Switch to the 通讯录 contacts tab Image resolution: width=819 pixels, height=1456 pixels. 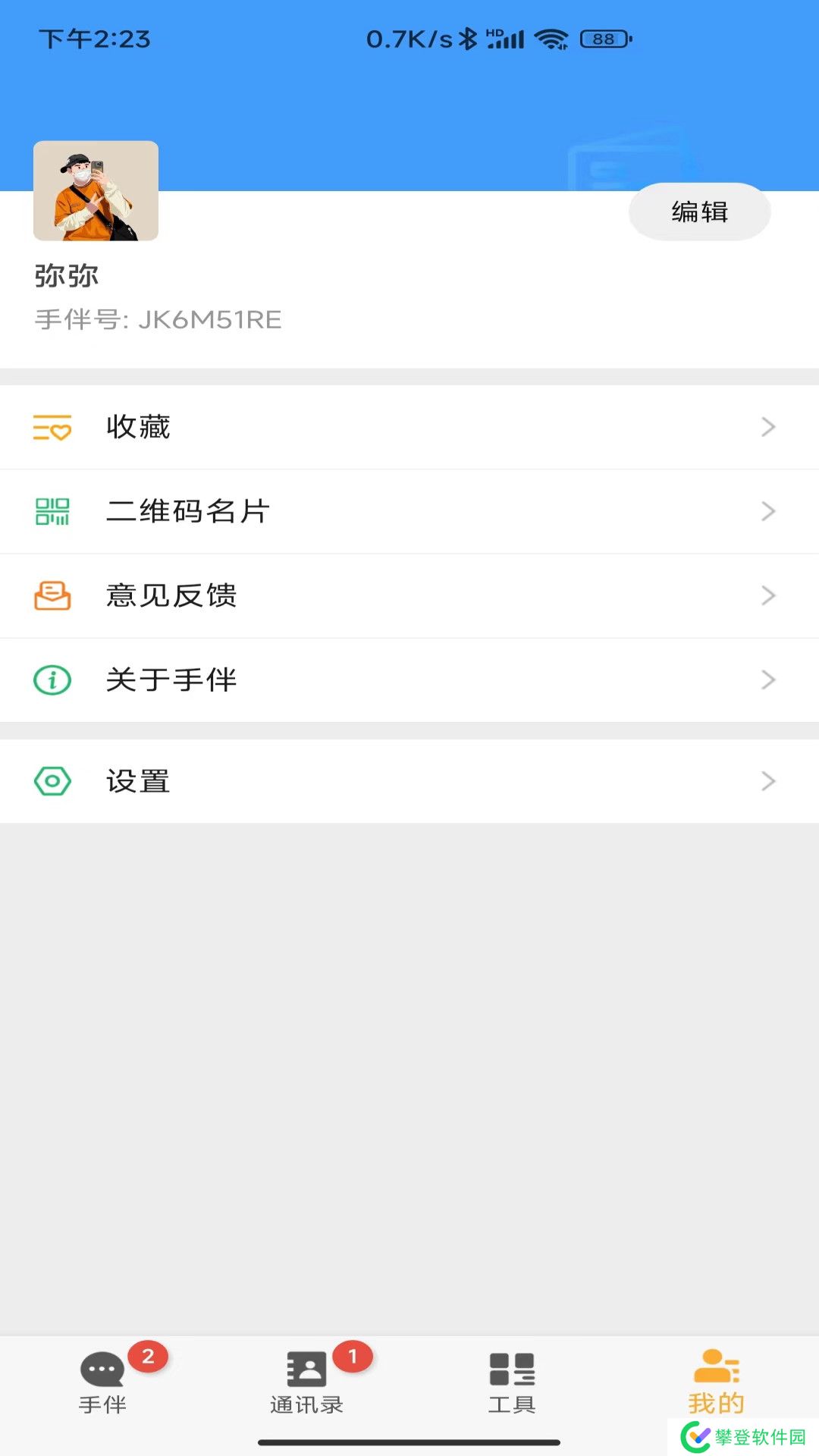[x=306, y=1382]
